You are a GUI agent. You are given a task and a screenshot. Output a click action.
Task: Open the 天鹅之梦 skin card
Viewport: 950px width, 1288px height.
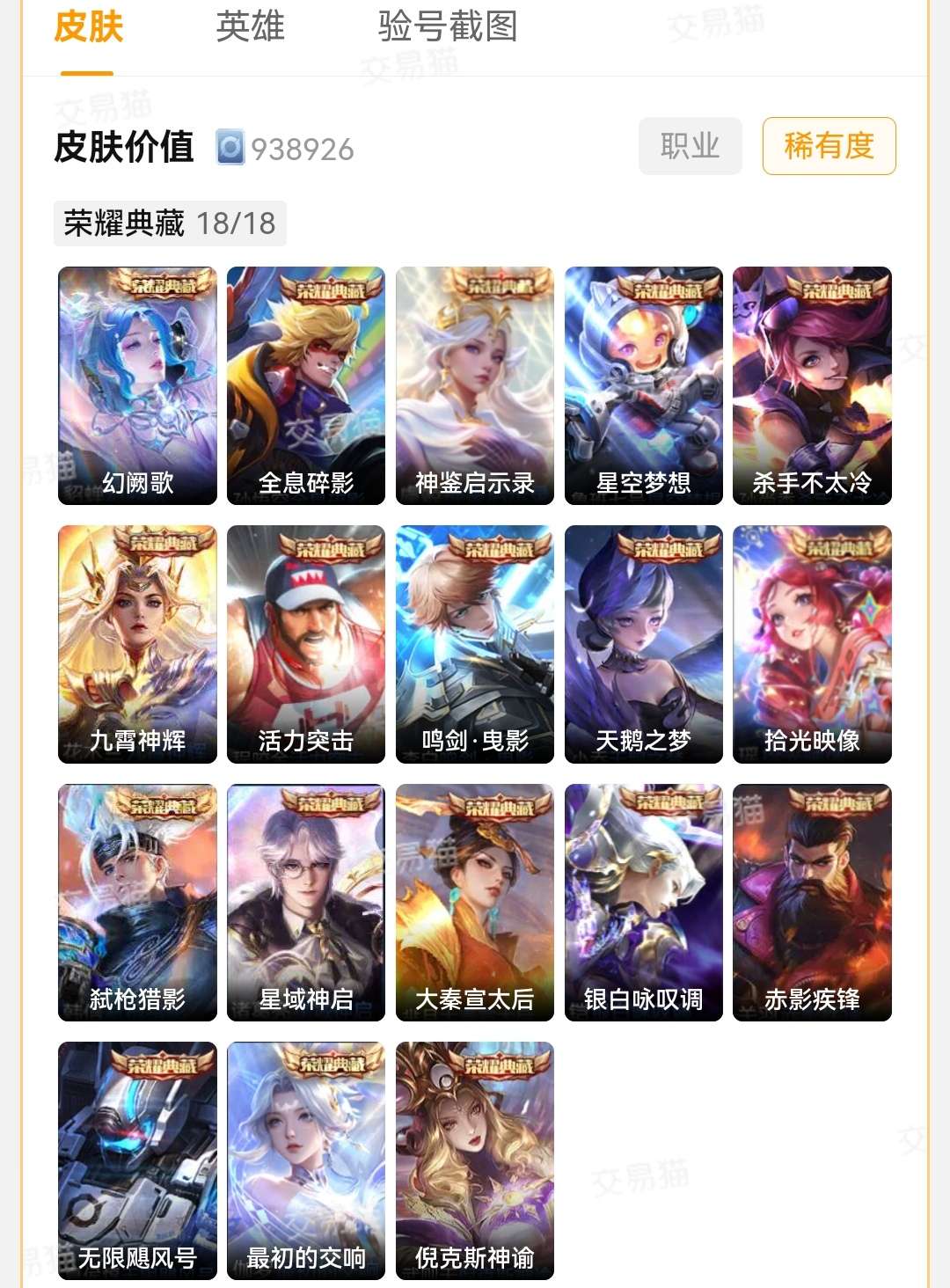click(x=643, y=644)
